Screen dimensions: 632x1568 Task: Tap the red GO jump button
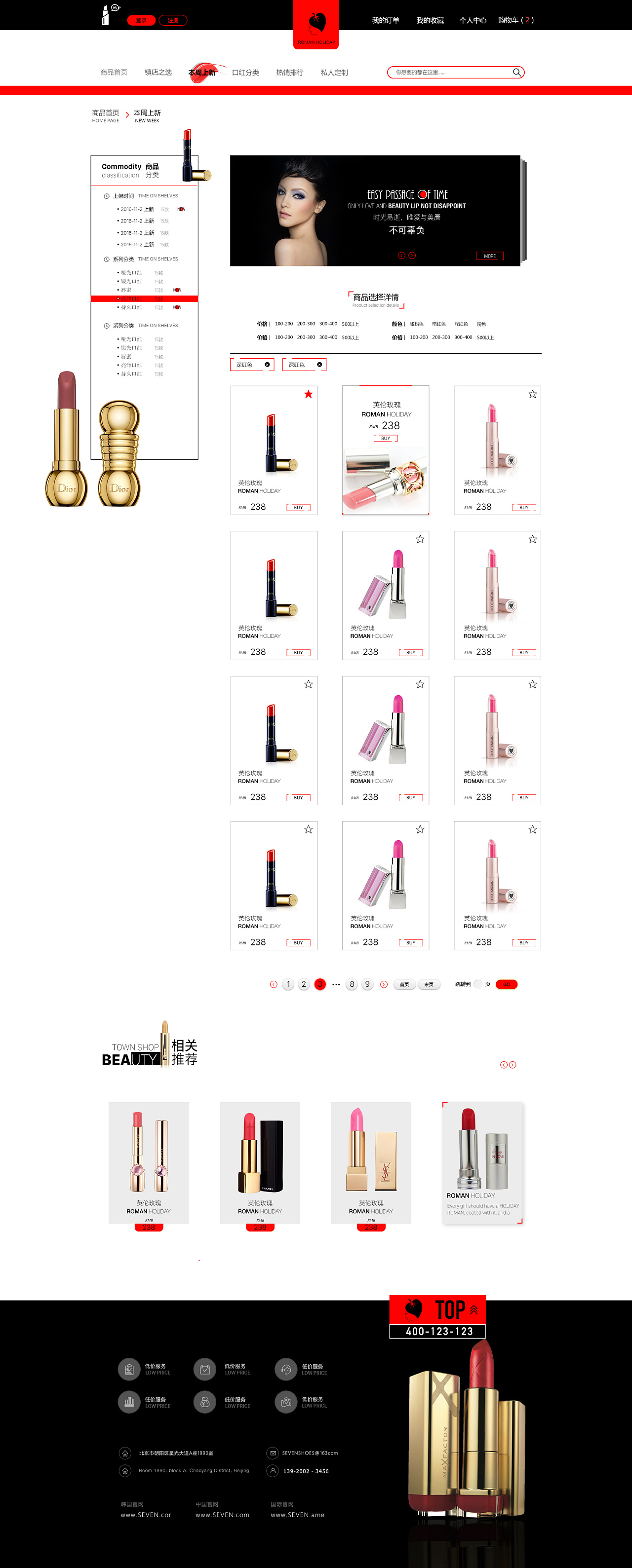[506, 984]
